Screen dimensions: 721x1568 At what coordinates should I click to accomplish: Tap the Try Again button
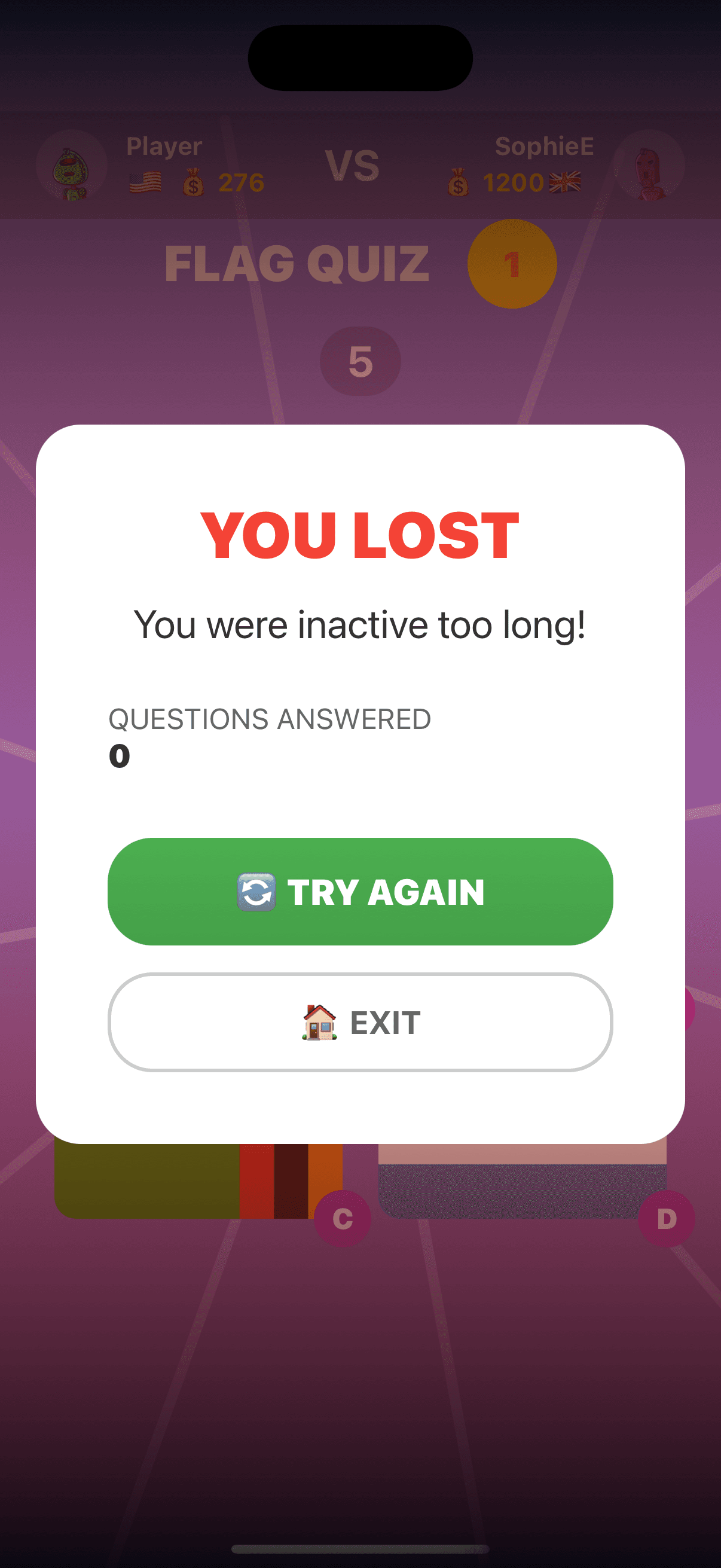click(360, 891)
